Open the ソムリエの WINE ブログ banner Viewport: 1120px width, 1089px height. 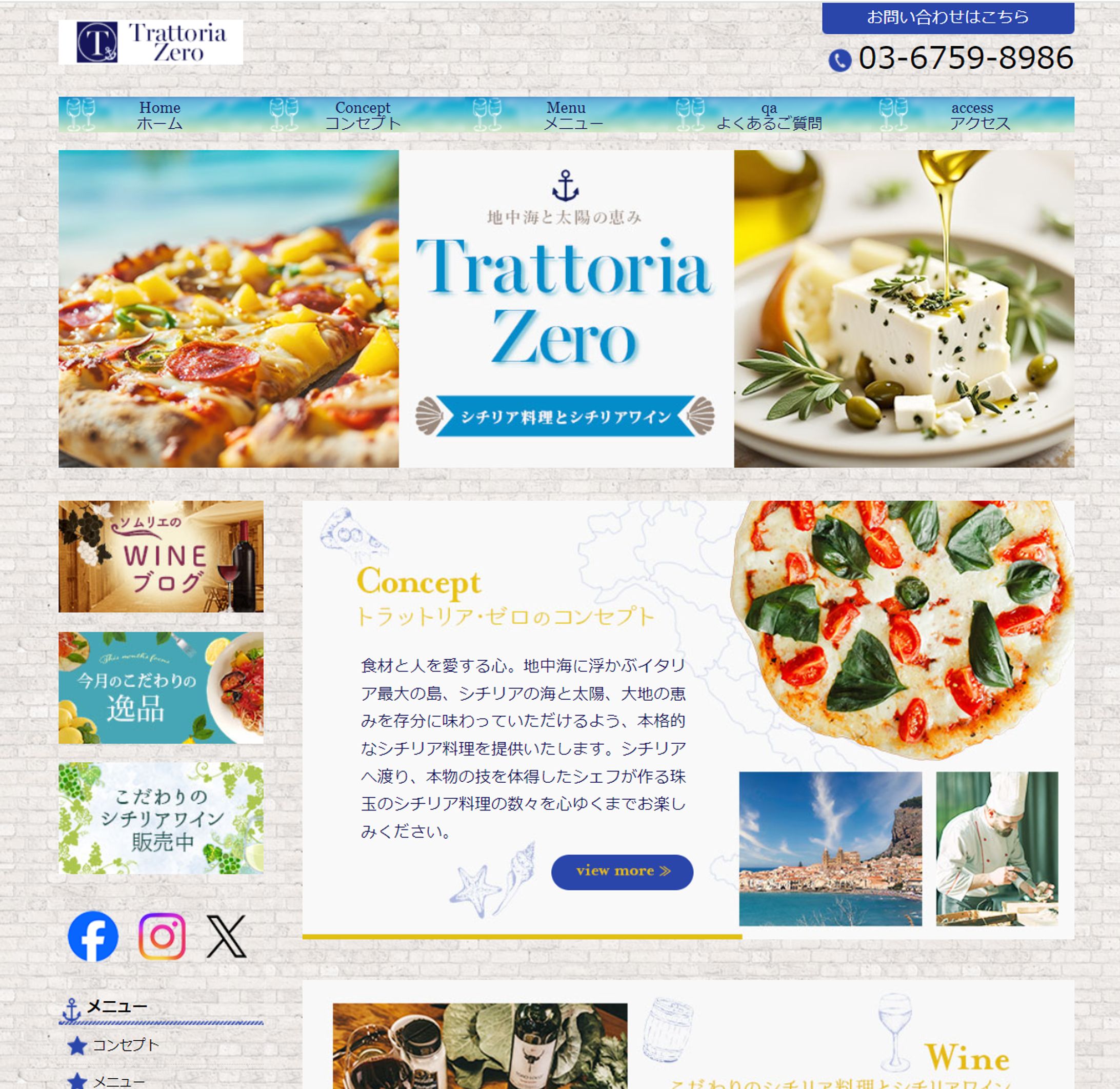point(161,557)
